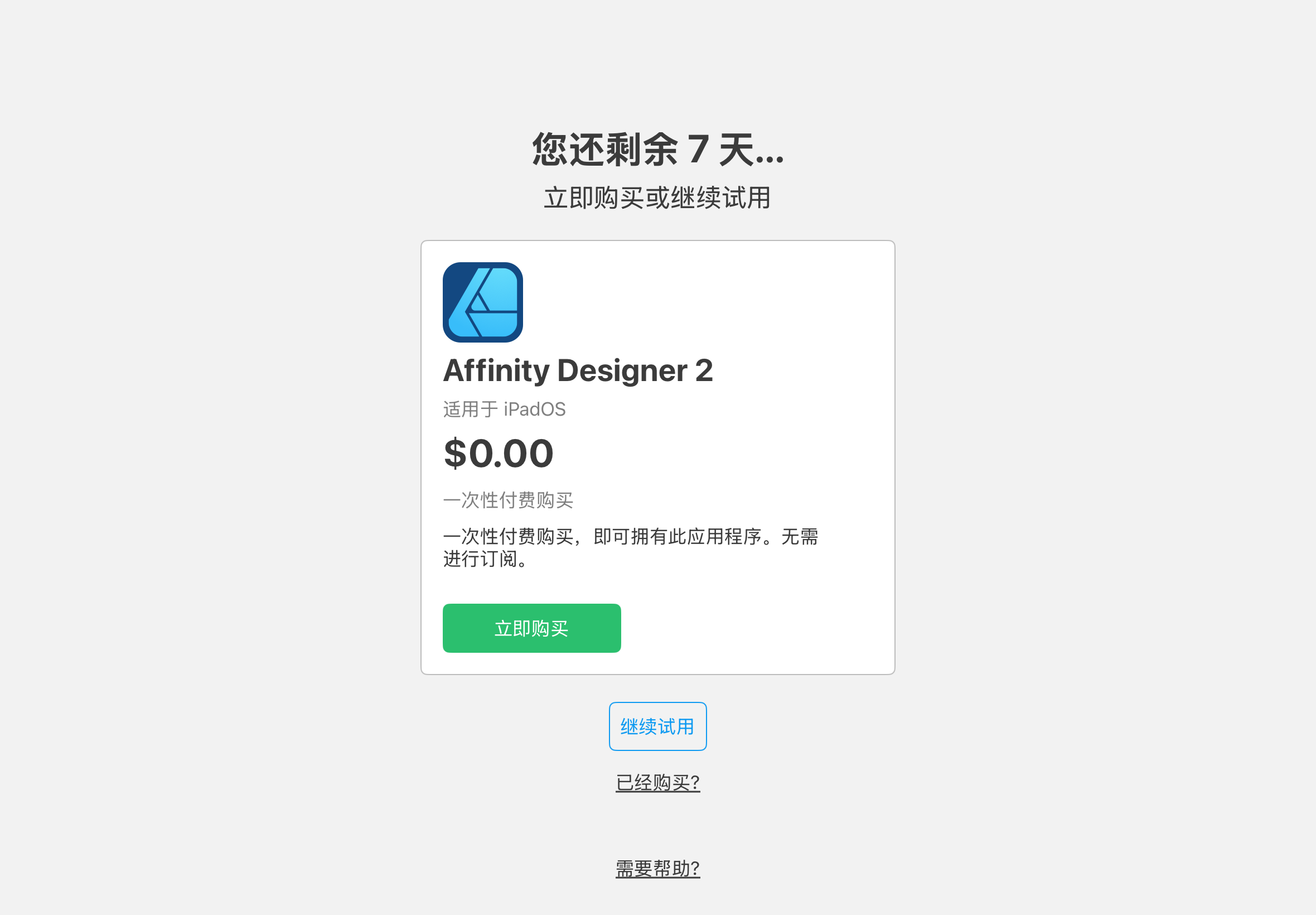Open the 需要帮助? help link
This screenshot has height=915, width=1316.
pos(657,868)
